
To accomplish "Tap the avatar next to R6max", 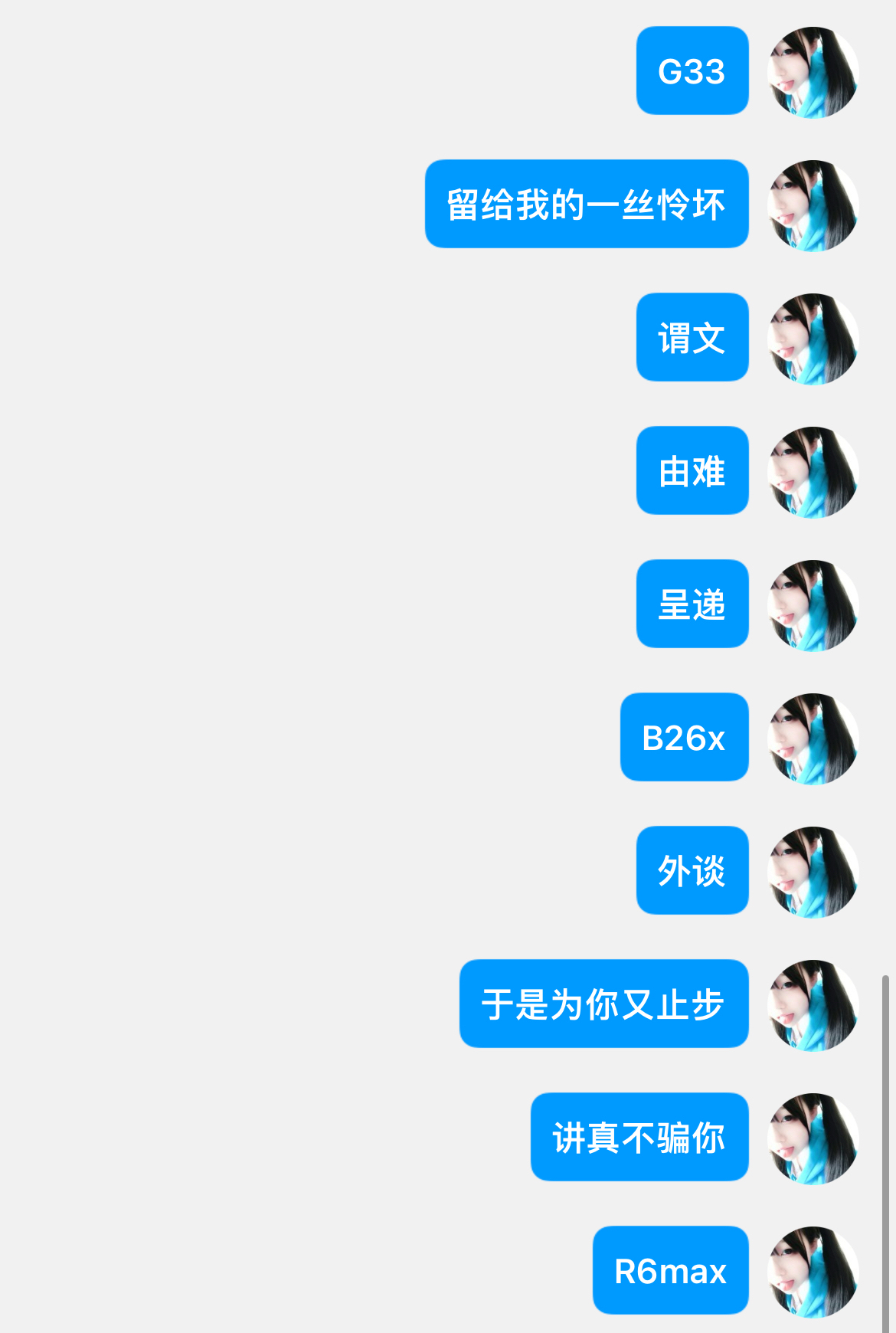I will [x=813, y=1272].
